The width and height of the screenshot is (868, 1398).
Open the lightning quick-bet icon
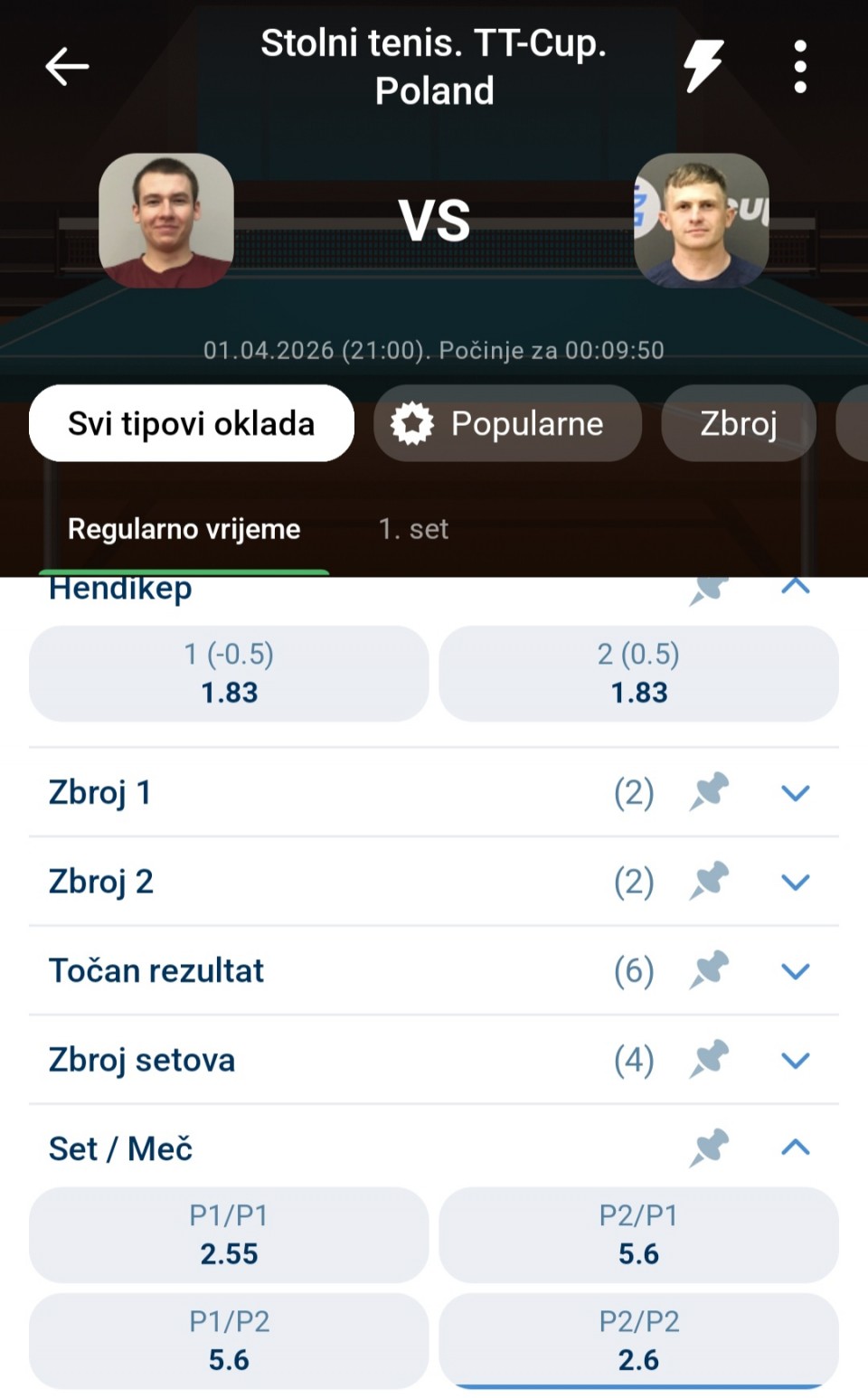703,66
